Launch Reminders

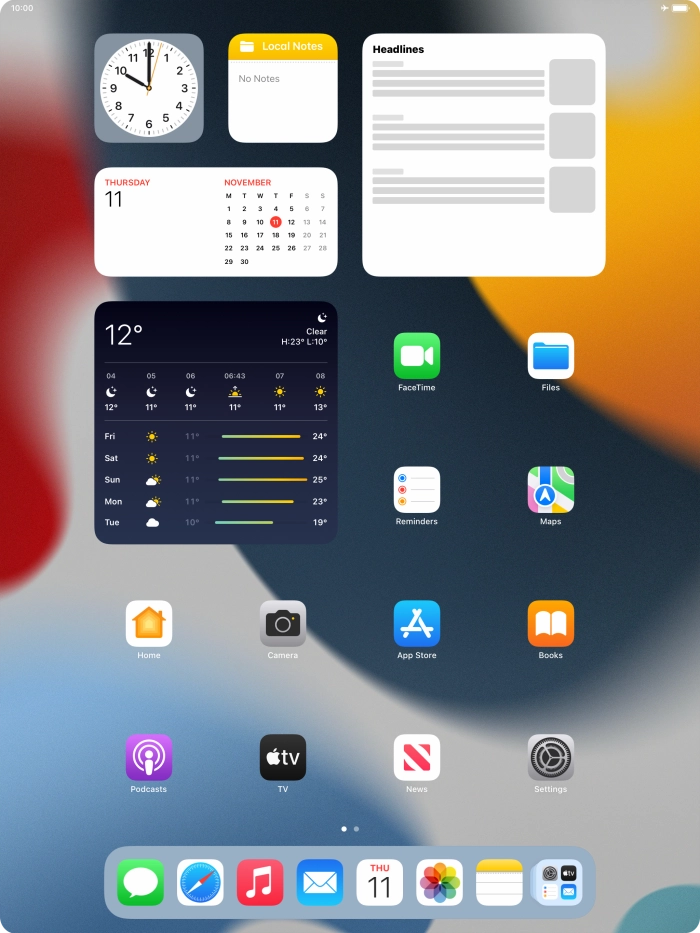[416, 490]
